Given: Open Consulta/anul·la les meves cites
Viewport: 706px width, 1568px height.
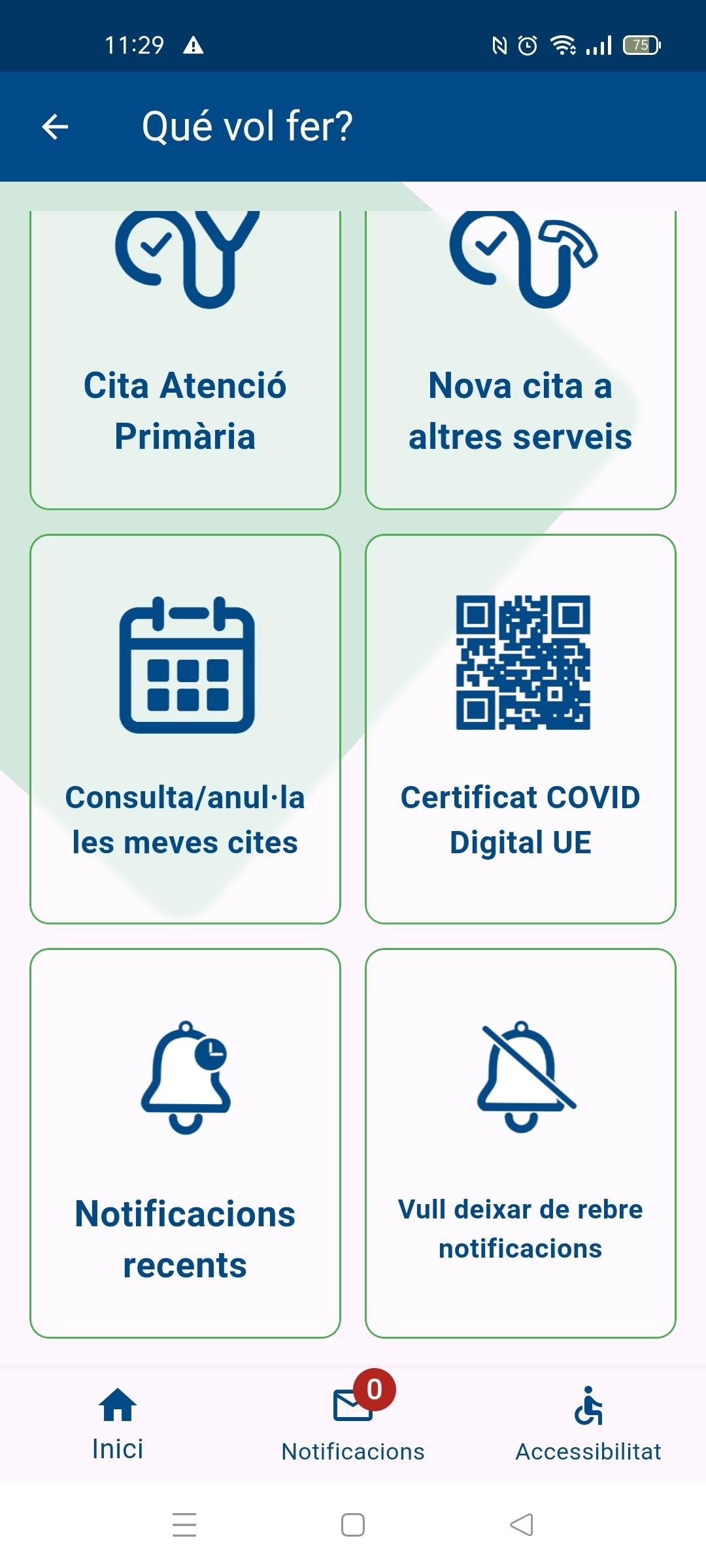Looking at the screenshot, I should [185, 728].
